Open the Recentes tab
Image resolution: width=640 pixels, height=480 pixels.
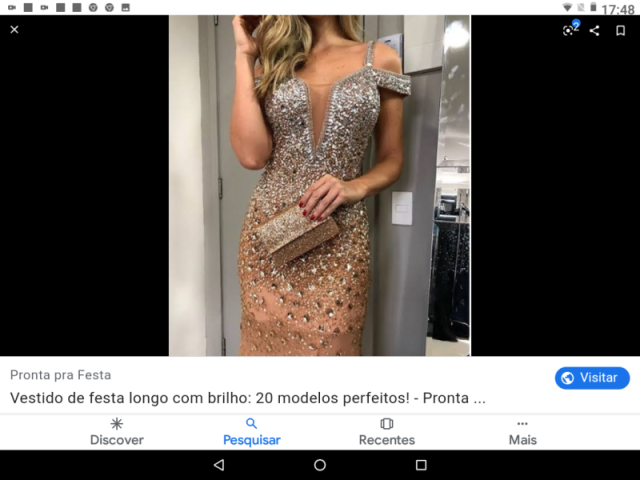pyautogui.click(x=387, y=432)
